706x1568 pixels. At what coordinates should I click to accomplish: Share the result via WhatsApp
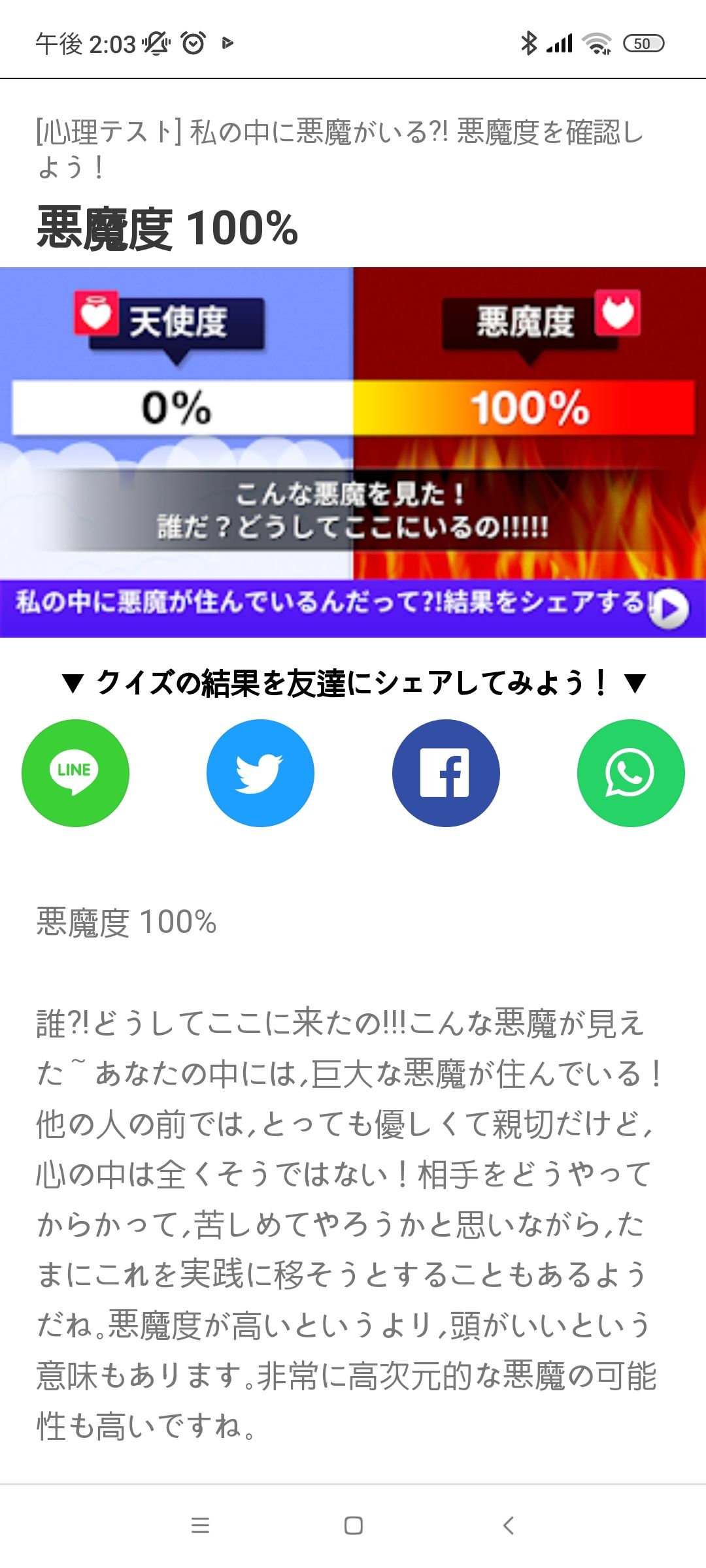coord(631,773)
